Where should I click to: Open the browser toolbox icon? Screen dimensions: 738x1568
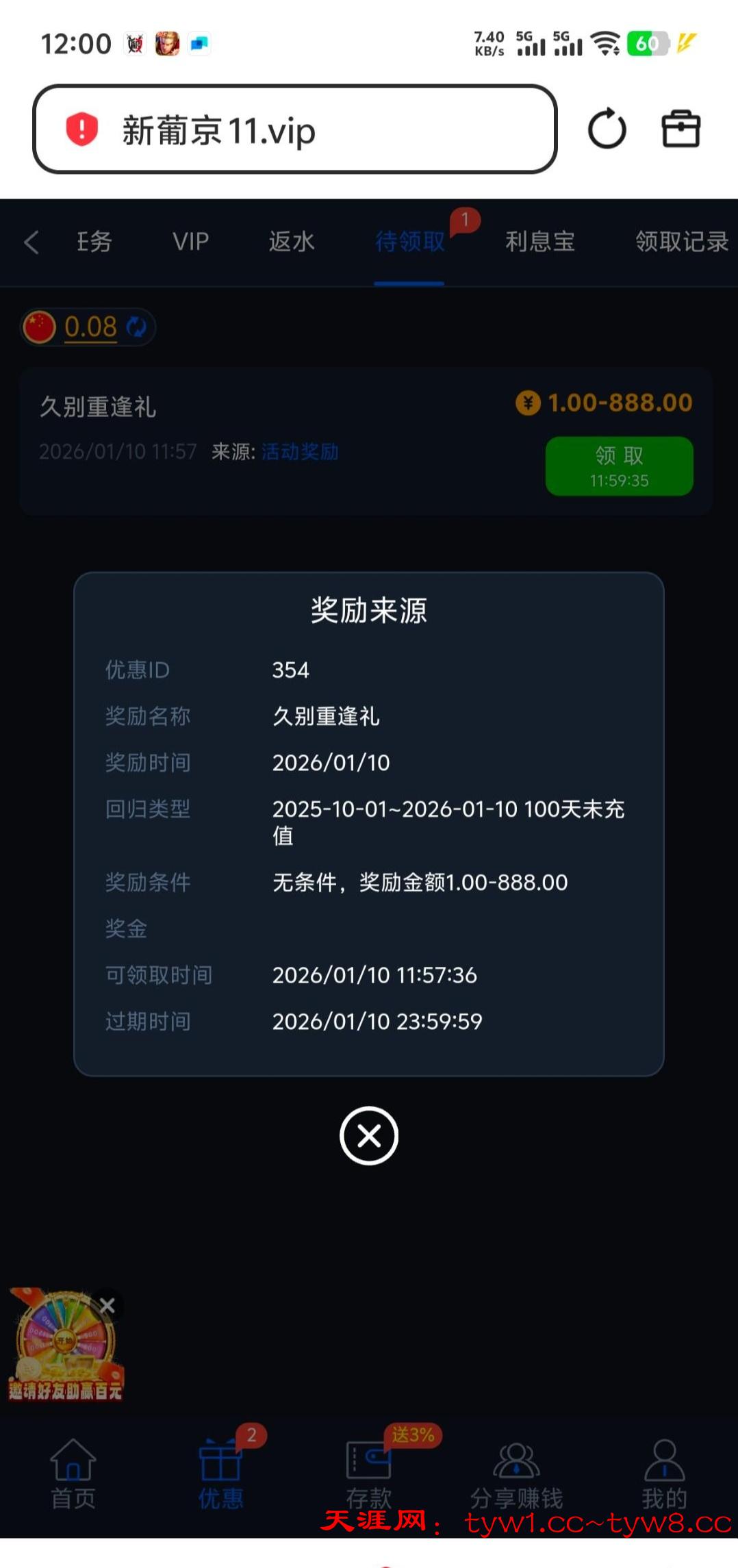point(680,129)
